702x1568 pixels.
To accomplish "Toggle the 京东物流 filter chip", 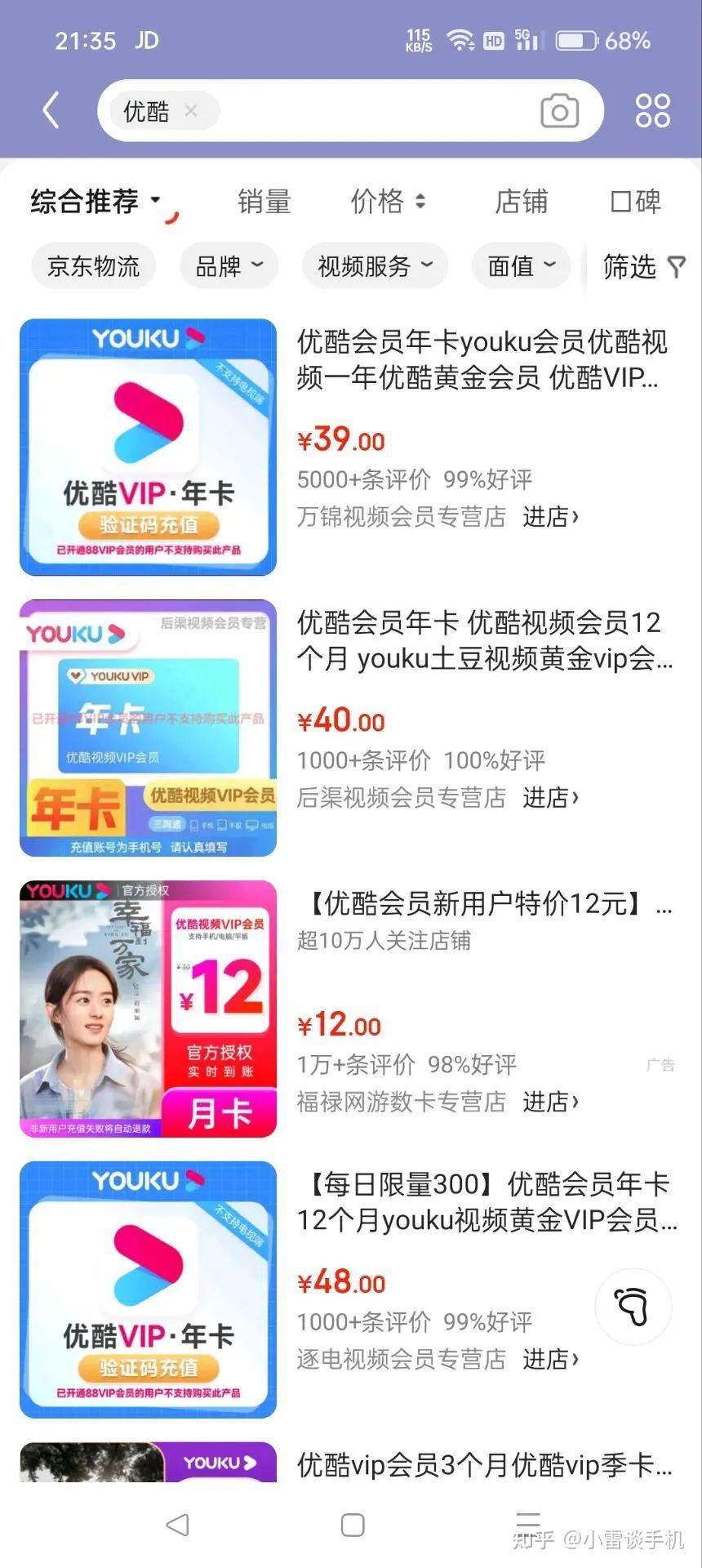I will click(x=93, y=265).
